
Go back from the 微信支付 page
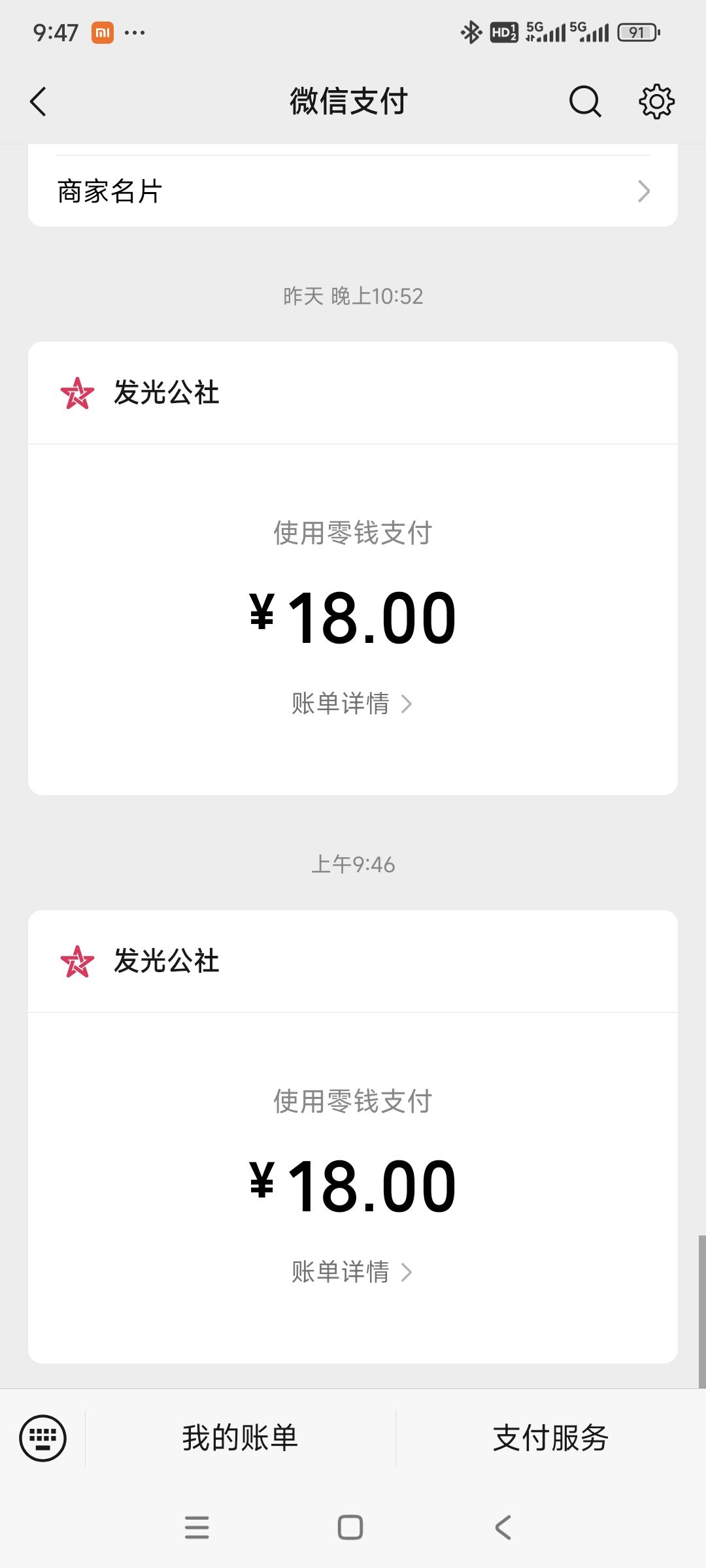tap(39, 102)
